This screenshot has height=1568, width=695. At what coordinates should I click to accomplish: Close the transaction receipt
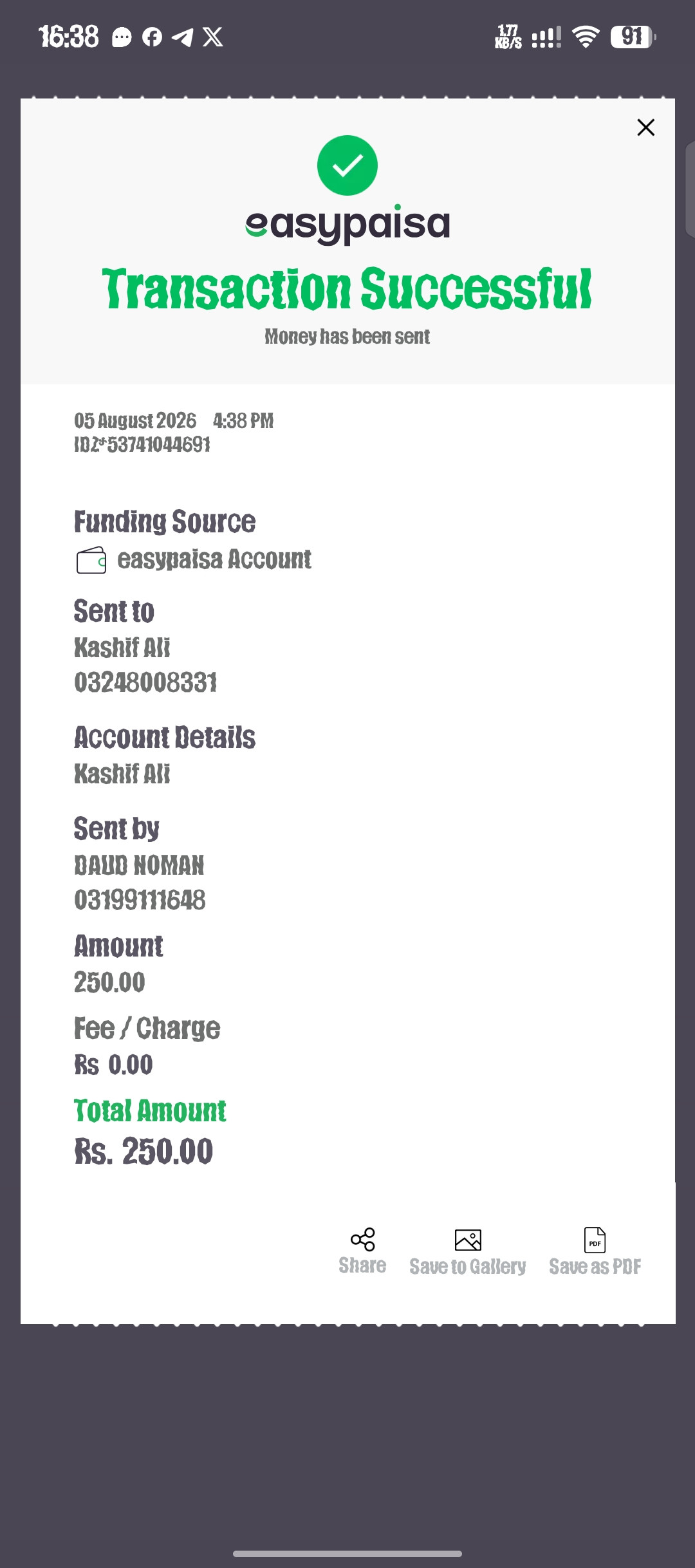click(645, 127)
